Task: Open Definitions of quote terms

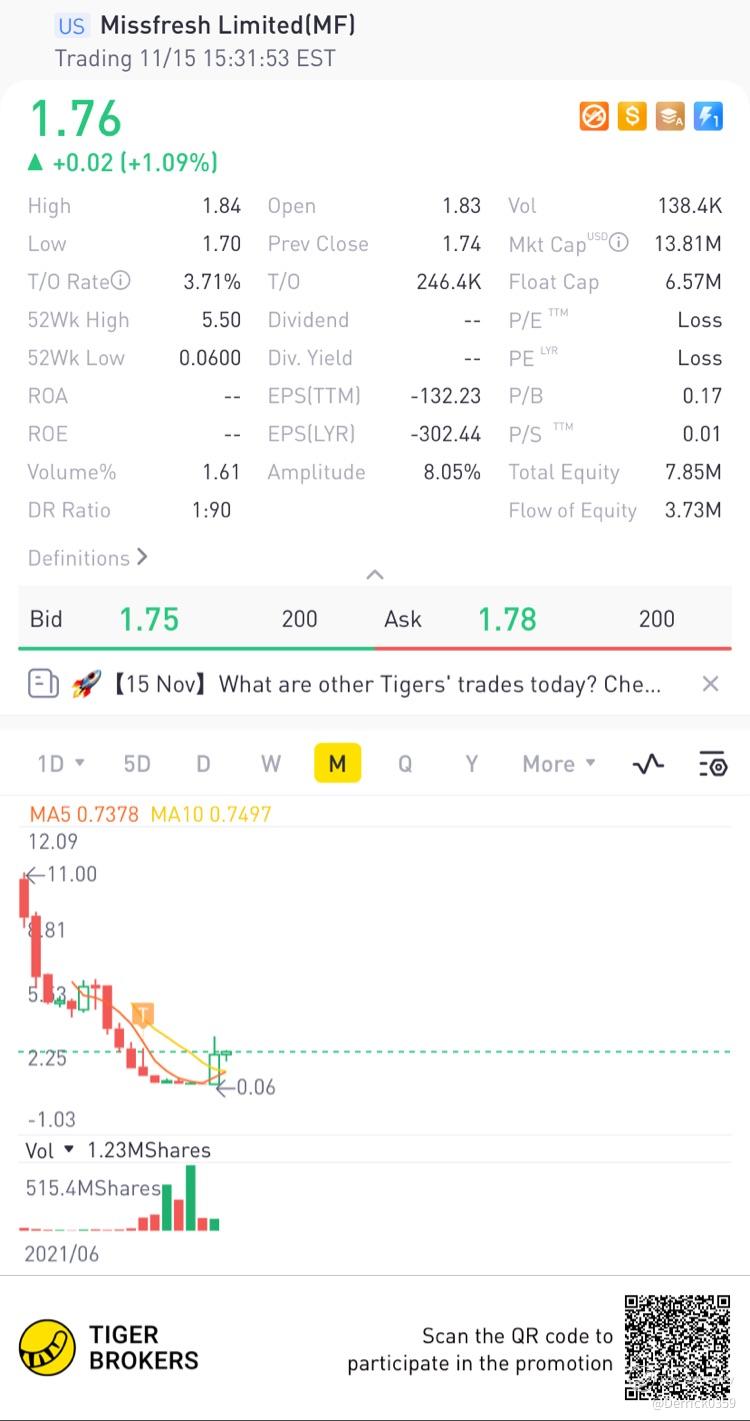Action: pos(88,558)
